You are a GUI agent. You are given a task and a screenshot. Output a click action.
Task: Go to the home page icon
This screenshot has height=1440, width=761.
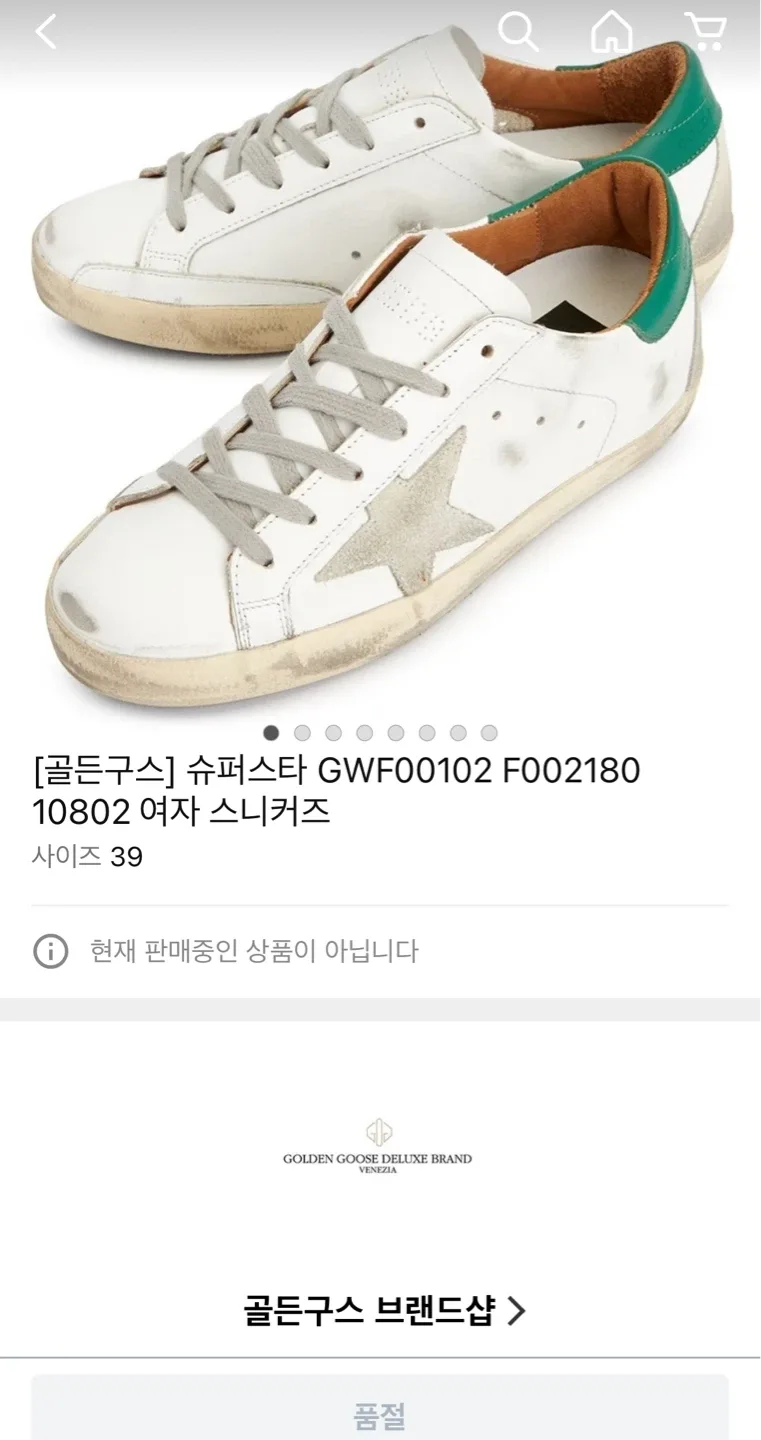[x=611, y=33]
